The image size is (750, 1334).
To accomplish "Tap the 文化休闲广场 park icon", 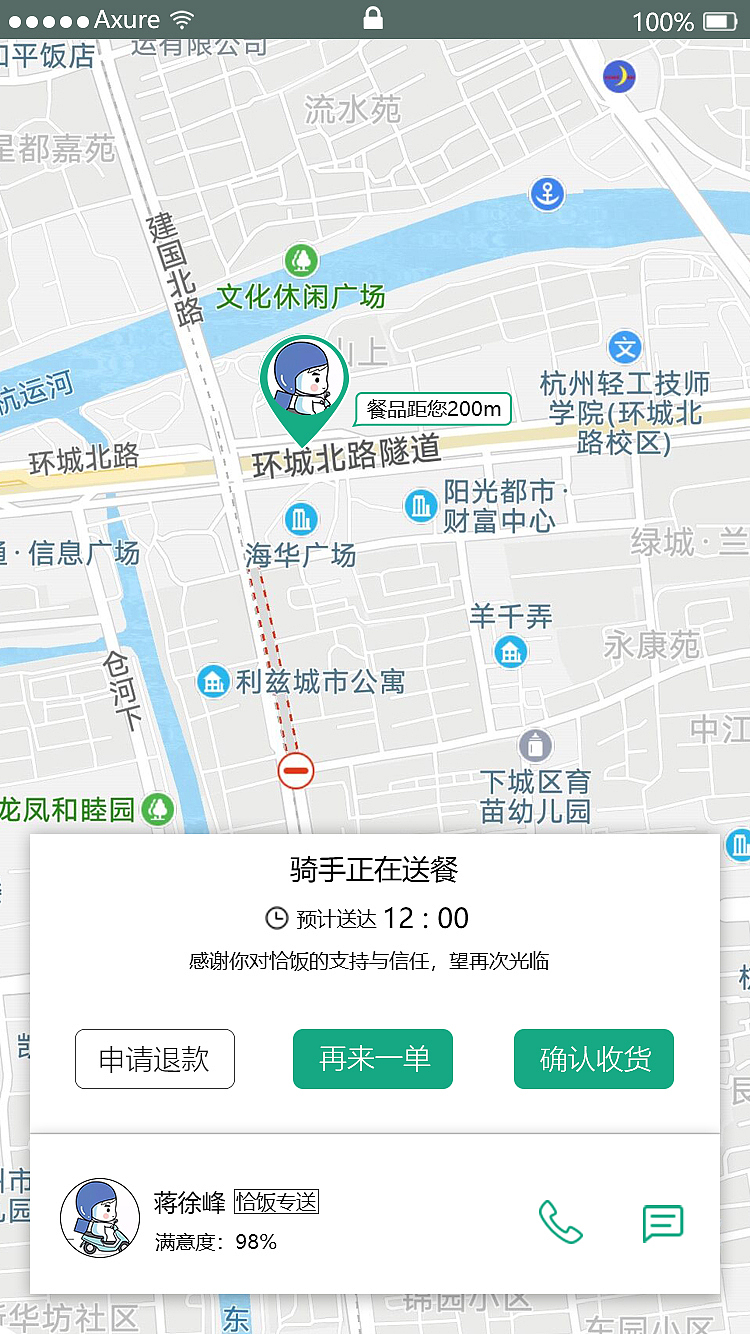I will click(300, 261).
